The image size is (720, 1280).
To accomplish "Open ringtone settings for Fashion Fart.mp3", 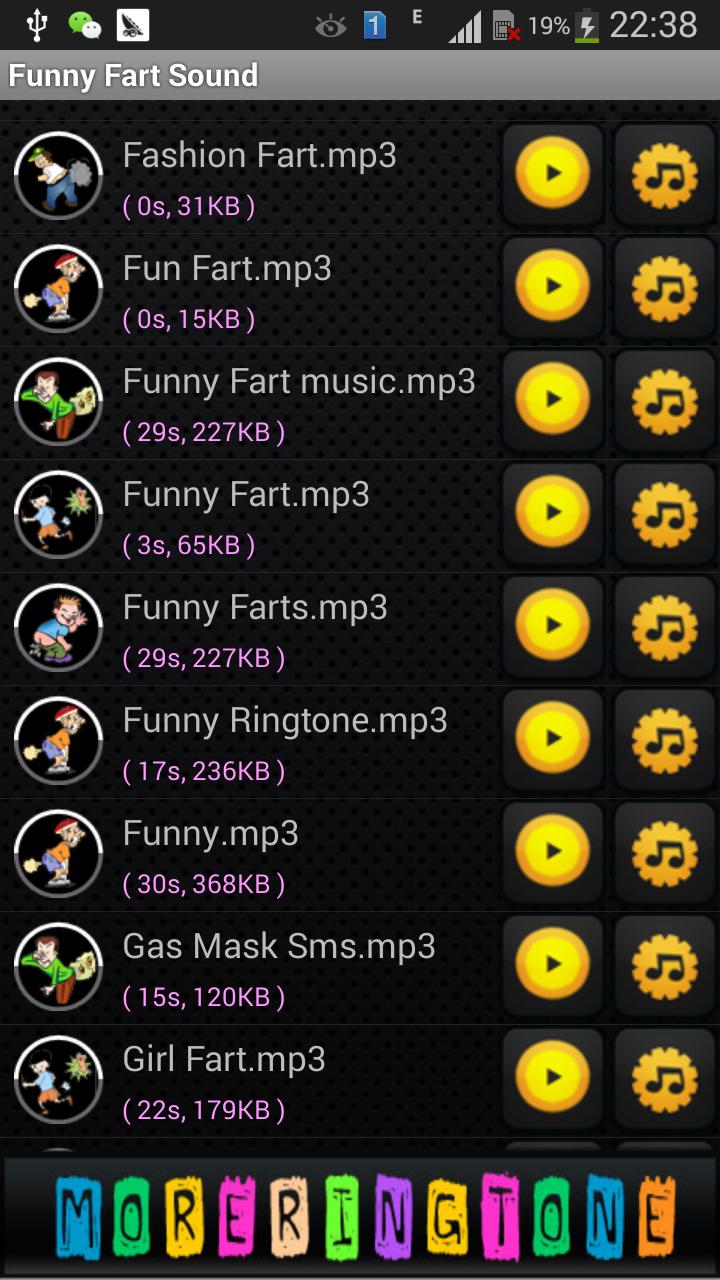I will pos(664,174).
